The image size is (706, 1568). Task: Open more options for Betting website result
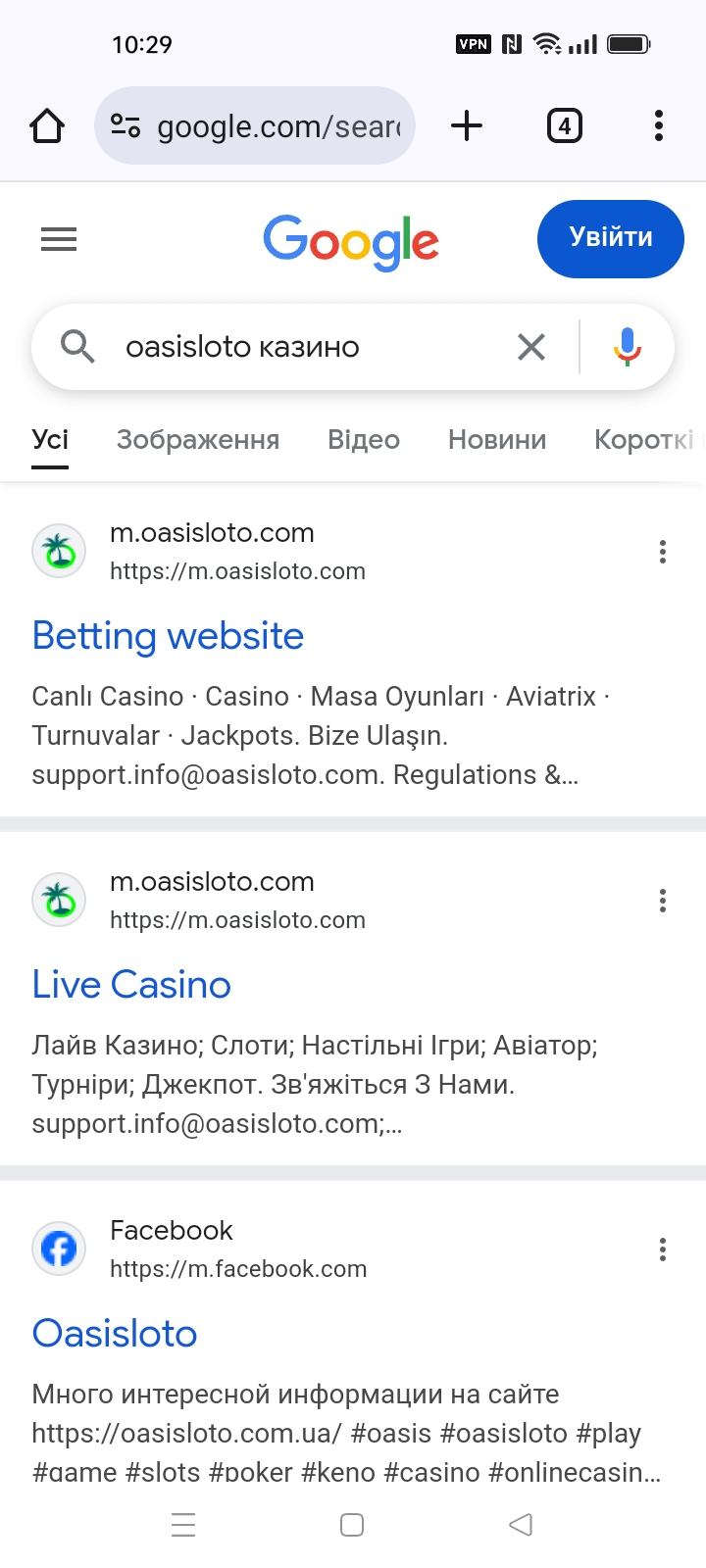pos(663,552)
